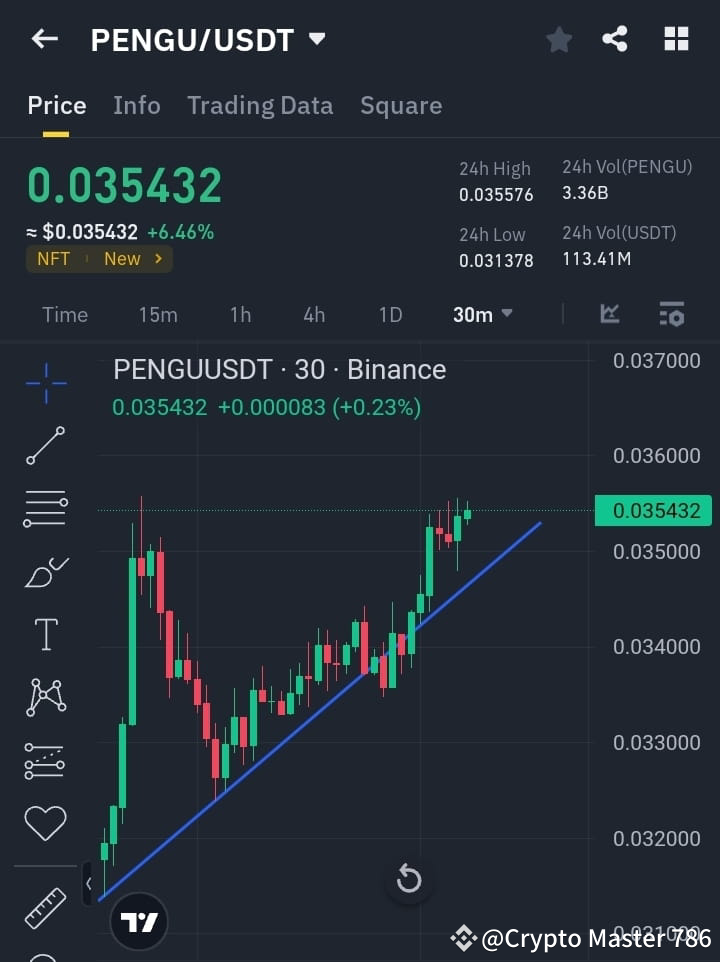Select the Trend Line drawing tool
This screenshot has height=962, width=720.
(44, 444)
